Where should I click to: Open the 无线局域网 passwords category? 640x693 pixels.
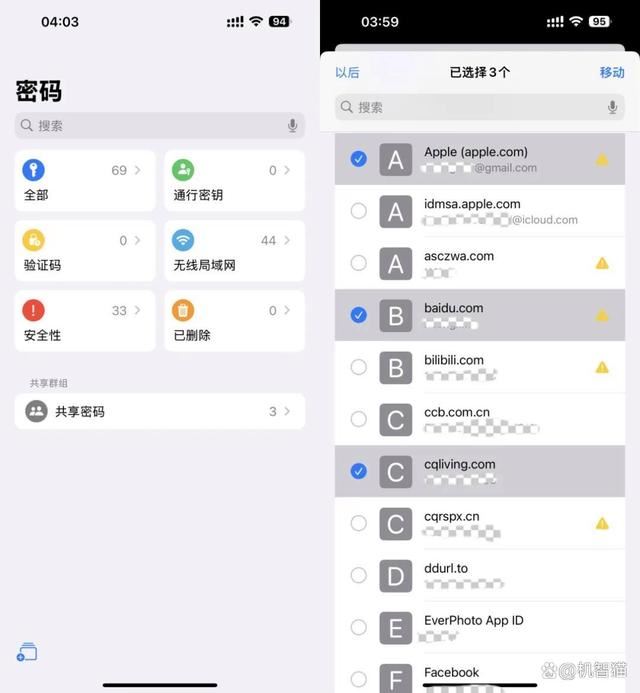tap(234, 251)
